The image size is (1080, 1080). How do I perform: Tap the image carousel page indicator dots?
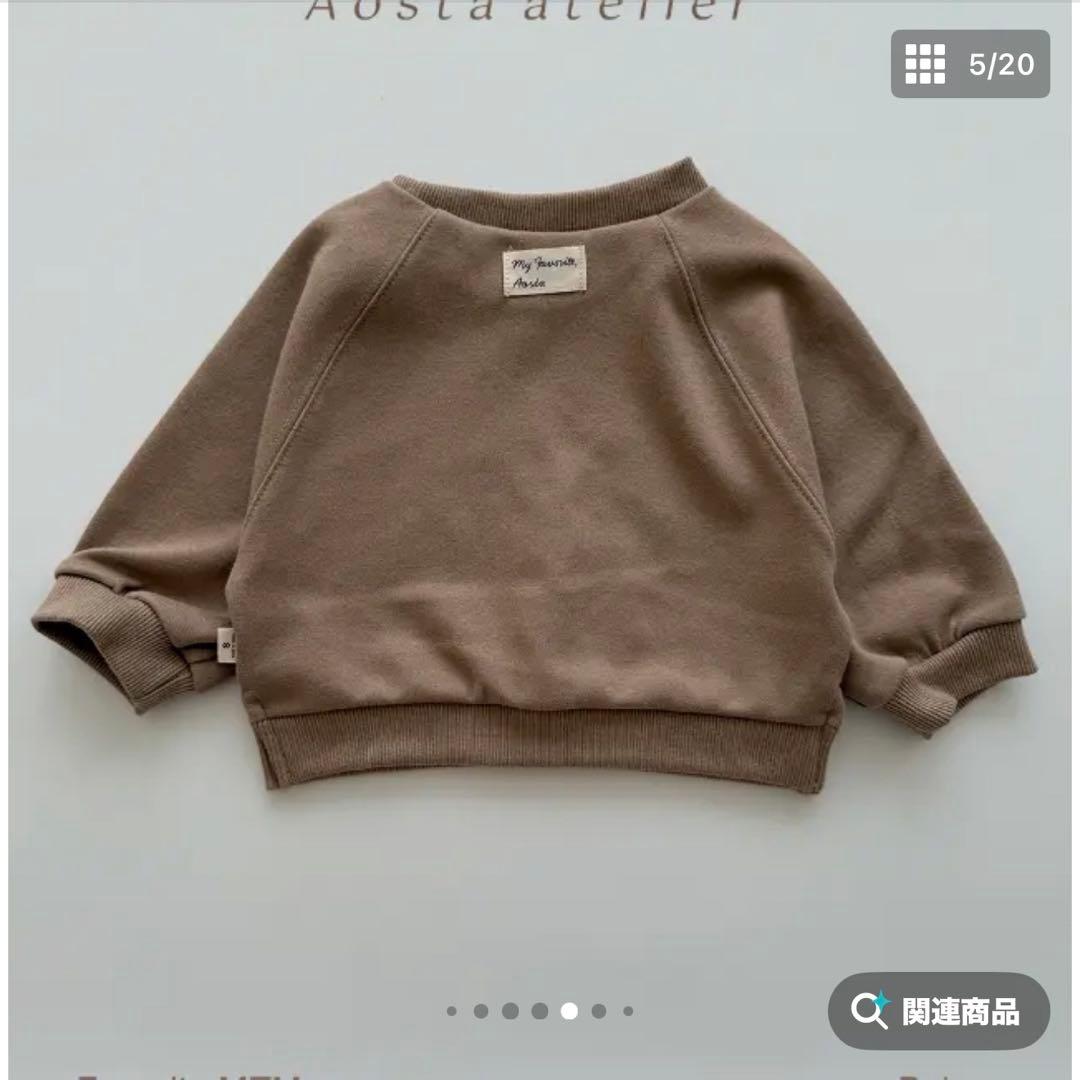[540, 1011]
